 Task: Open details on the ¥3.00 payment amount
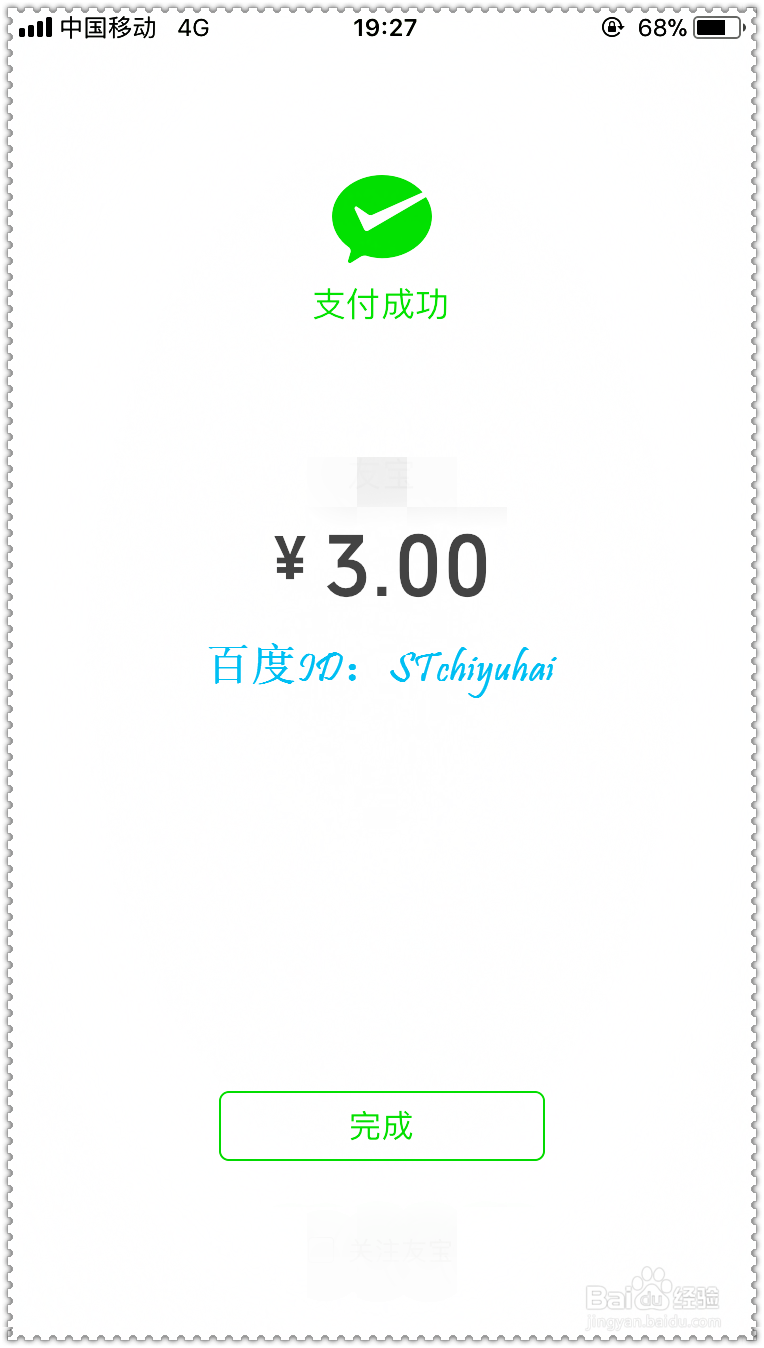point(382,565)
